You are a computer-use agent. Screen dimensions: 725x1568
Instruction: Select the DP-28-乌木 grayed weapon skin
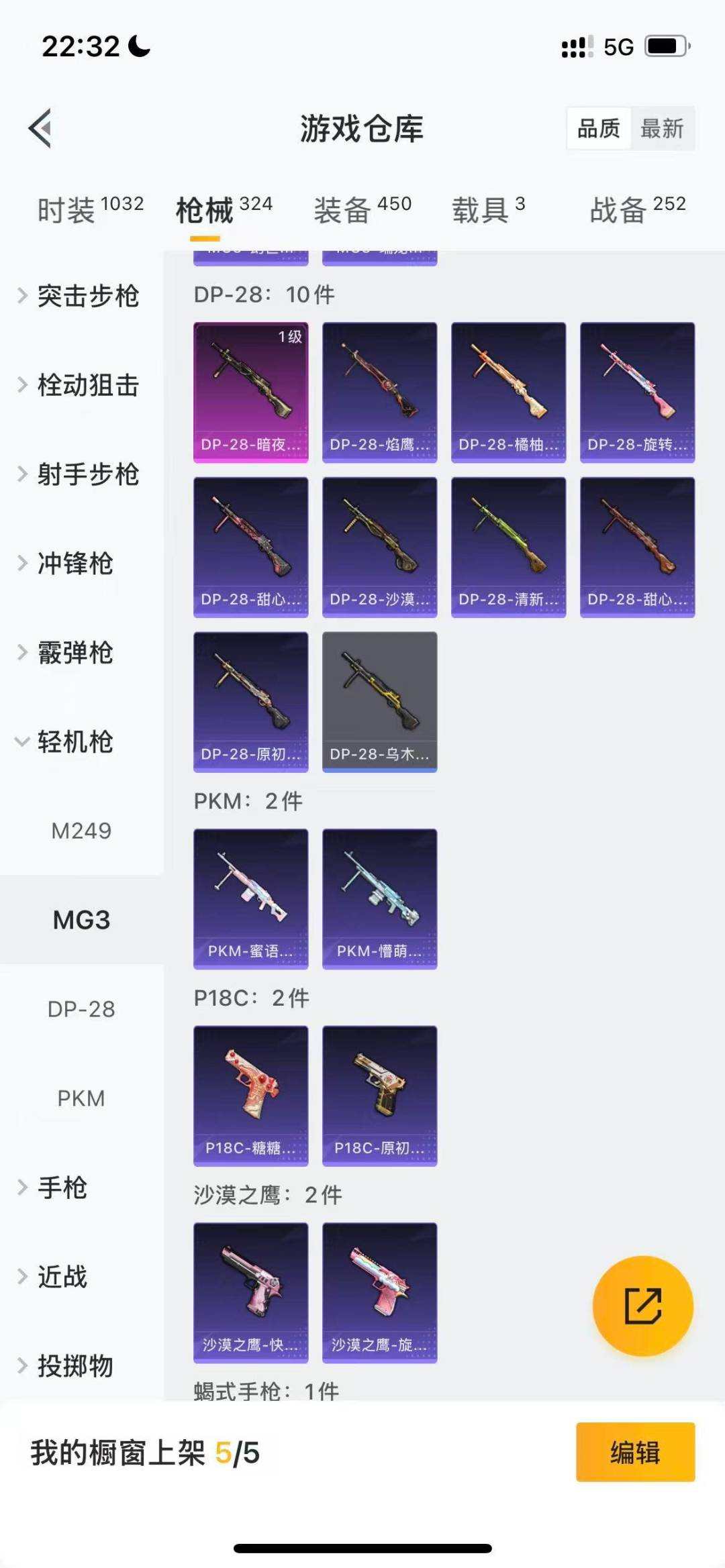(379, 701)
